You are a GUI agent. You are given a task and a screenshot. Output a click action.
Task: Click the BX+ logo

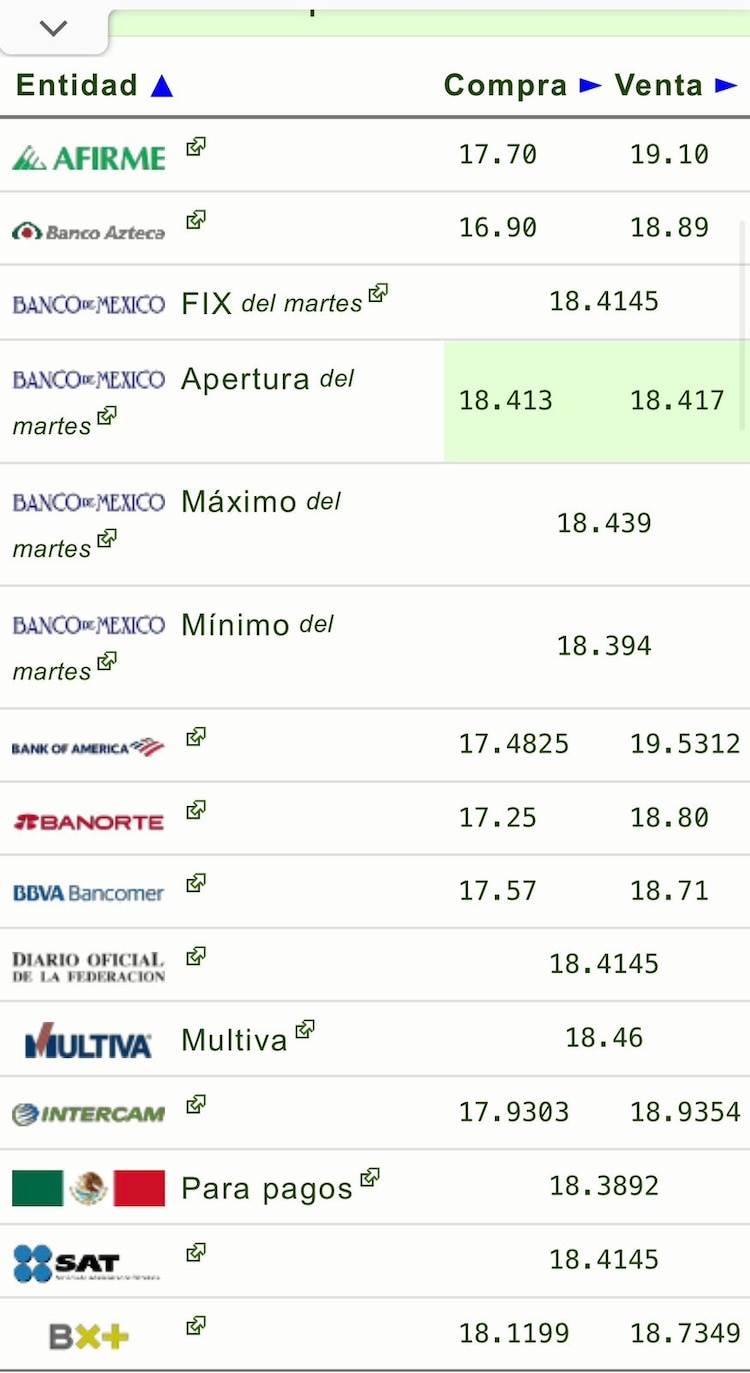[x=87, y=1333]
